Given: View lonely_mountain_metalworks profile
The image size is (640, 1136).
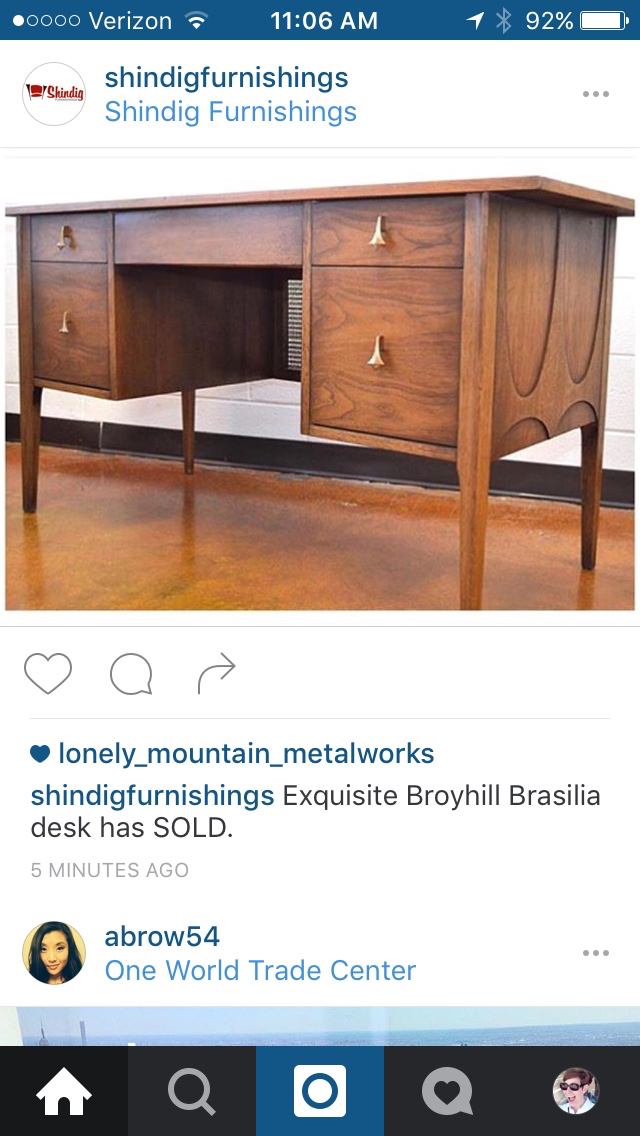Looking at the screenshot, I should (245, 753).
